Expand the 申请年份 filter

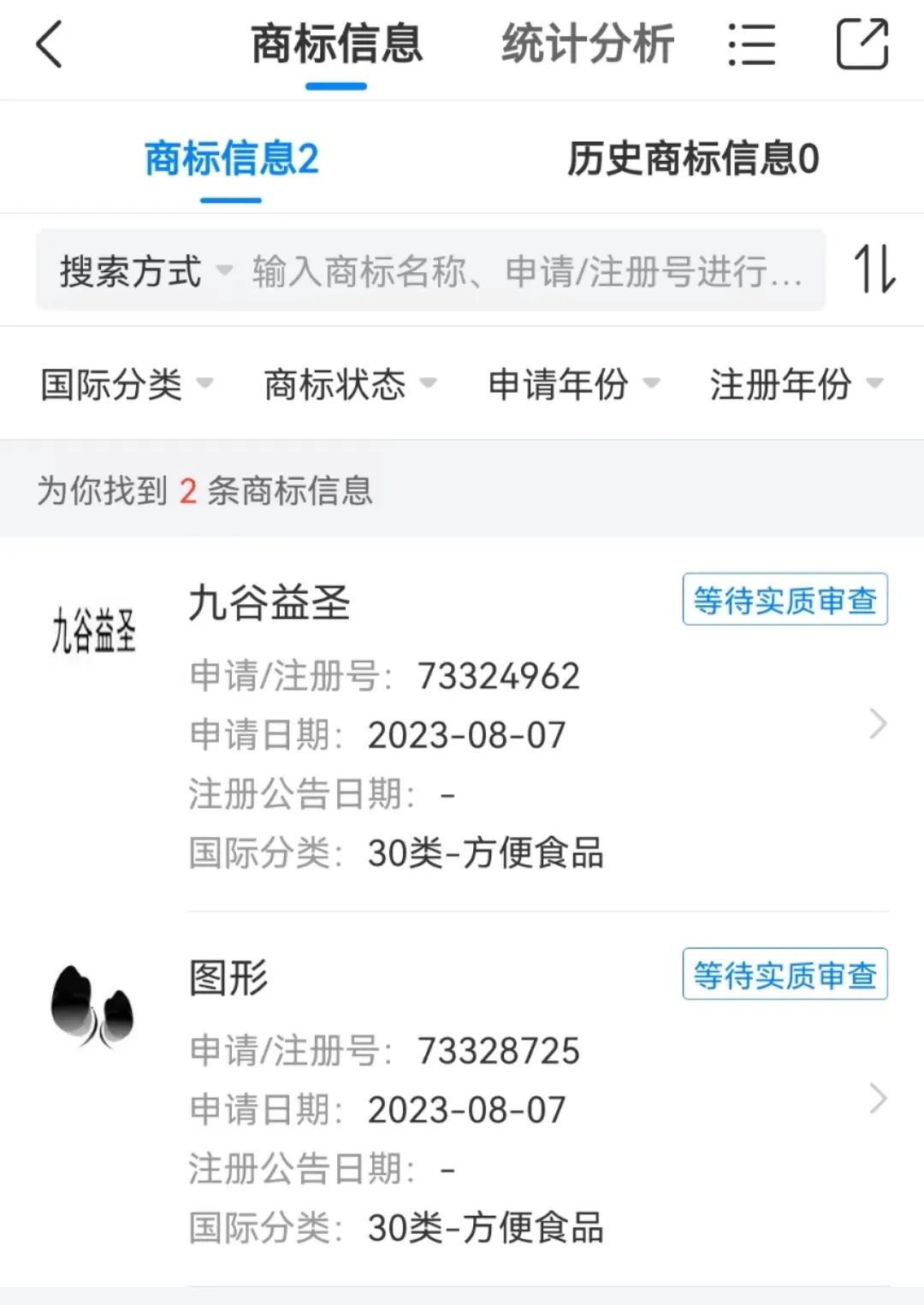coord(573,384)
